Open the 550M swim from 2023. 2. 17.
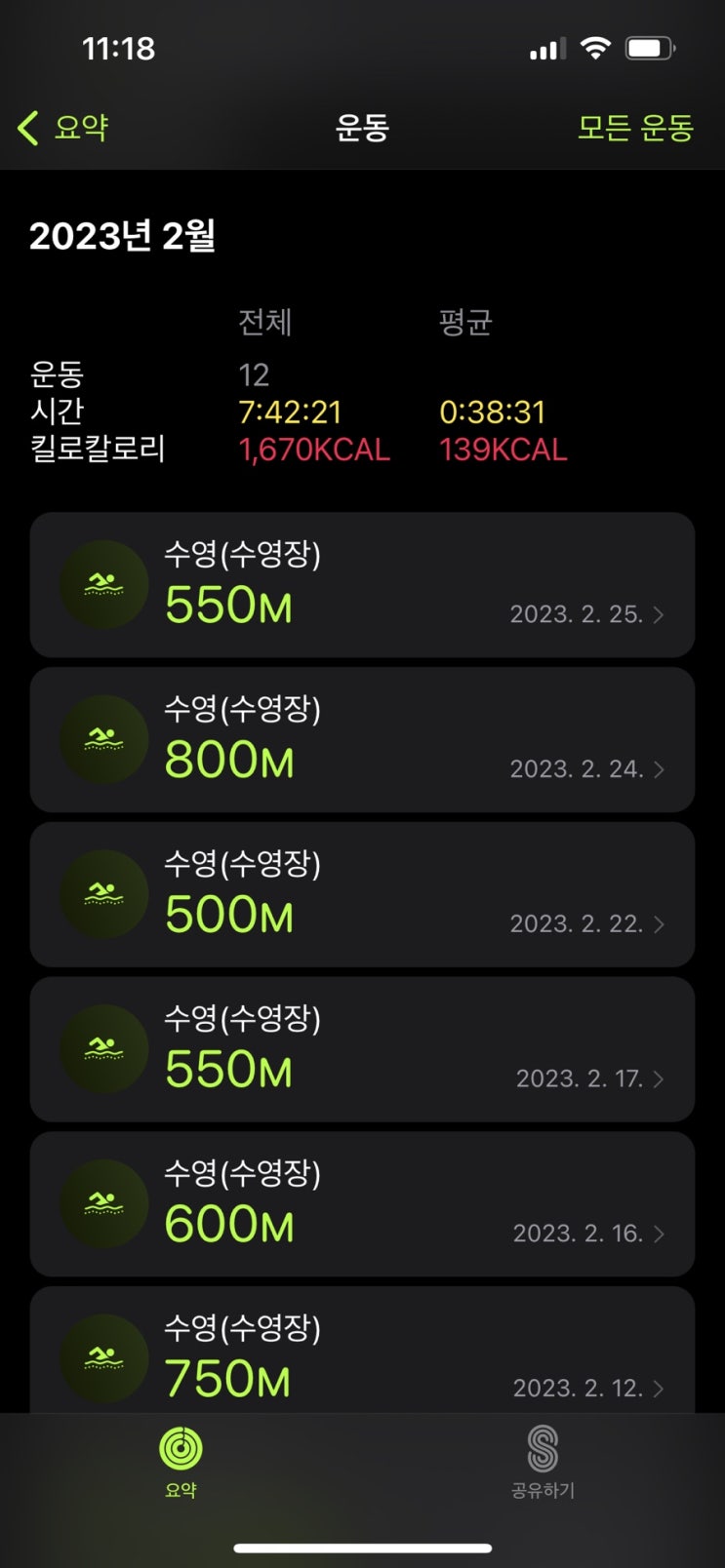This screenshot has width=725, height=1568. (x=362, y=1049)
